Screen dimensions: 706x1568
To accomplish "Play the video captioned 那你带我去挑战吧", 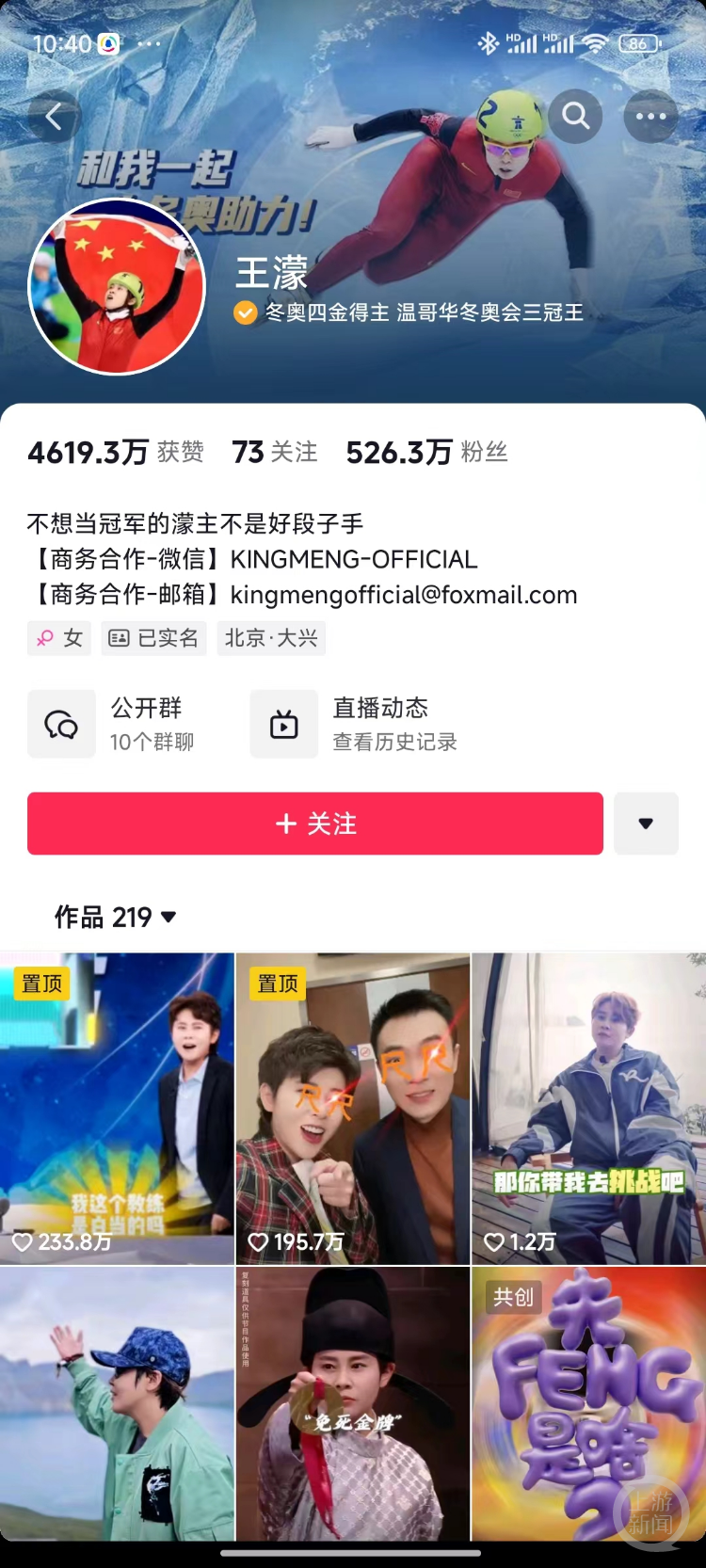I will pos(589,1108).
